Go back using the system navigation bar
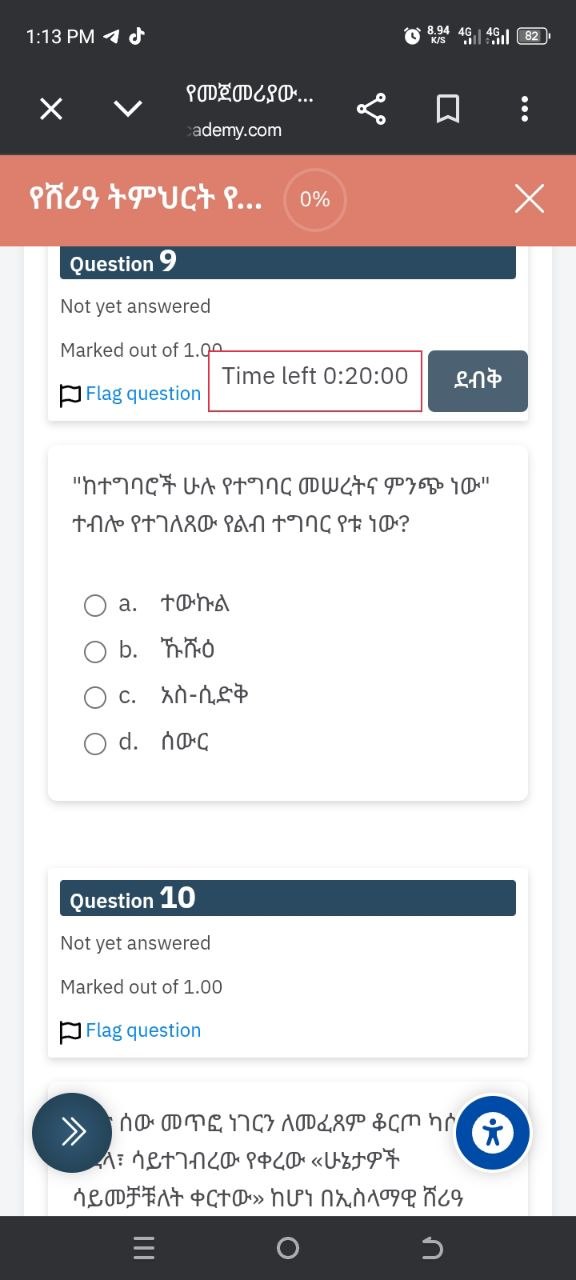Viewport: 576px width, 1280px height. (432, 1248)
